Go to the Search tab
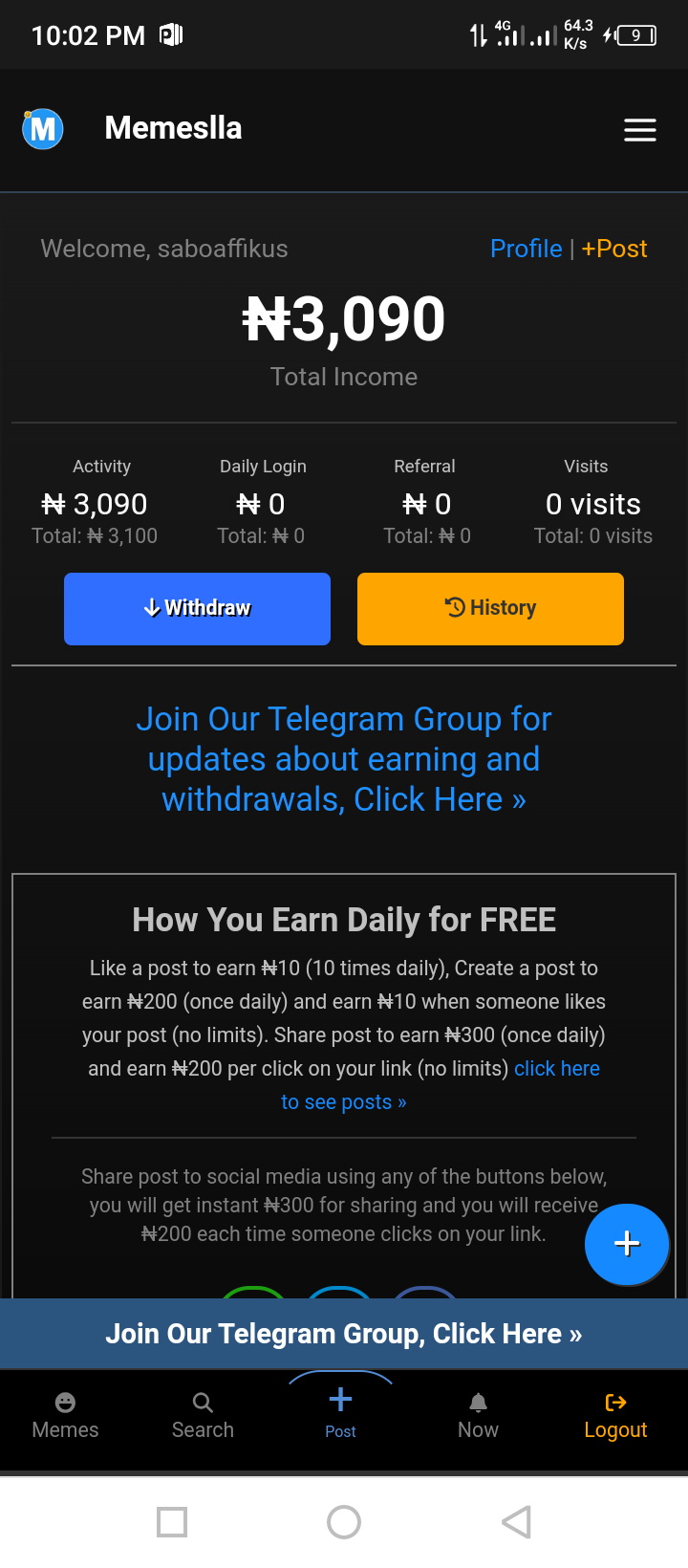 coord(203,1416)
